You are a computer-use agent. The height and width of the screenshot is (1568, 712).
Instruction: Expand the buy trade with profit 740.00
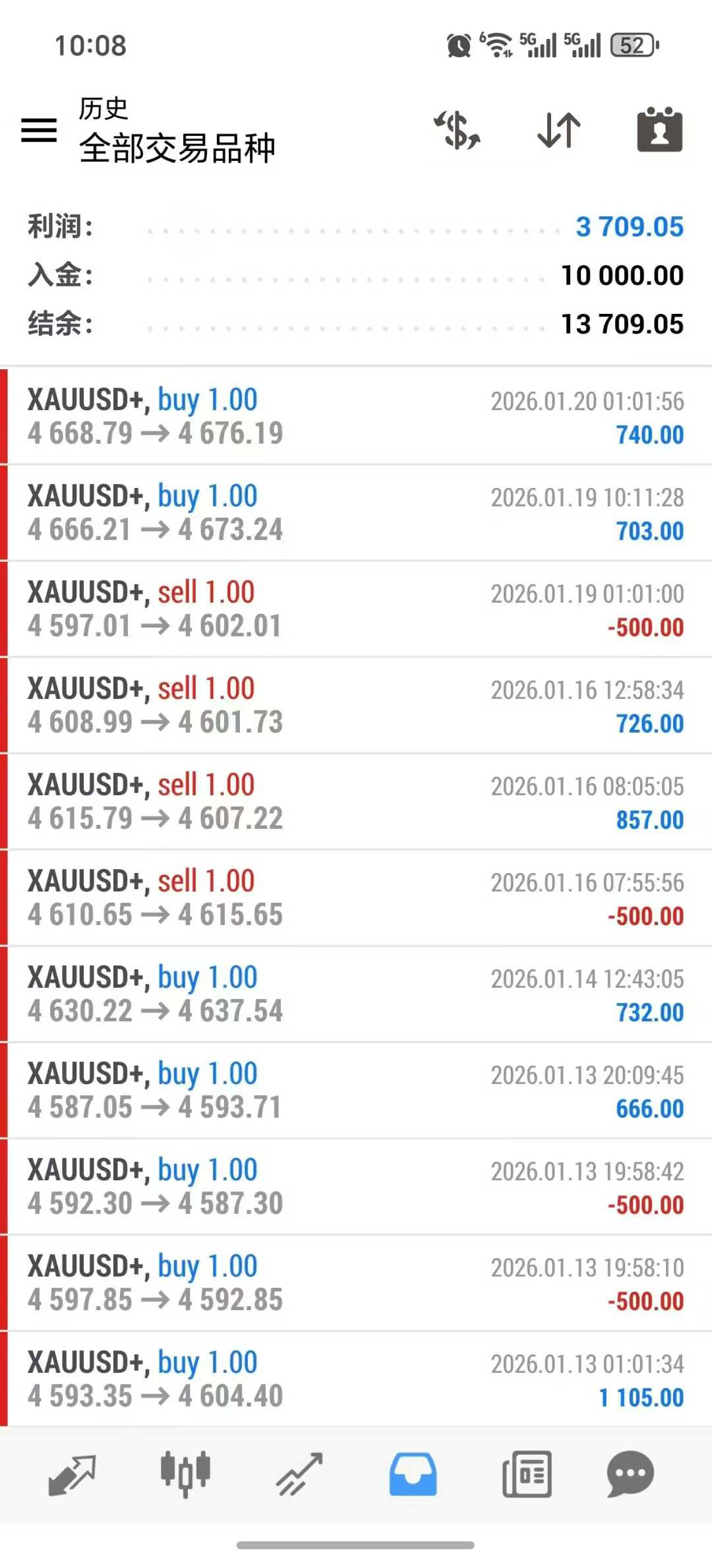[356, 416]
